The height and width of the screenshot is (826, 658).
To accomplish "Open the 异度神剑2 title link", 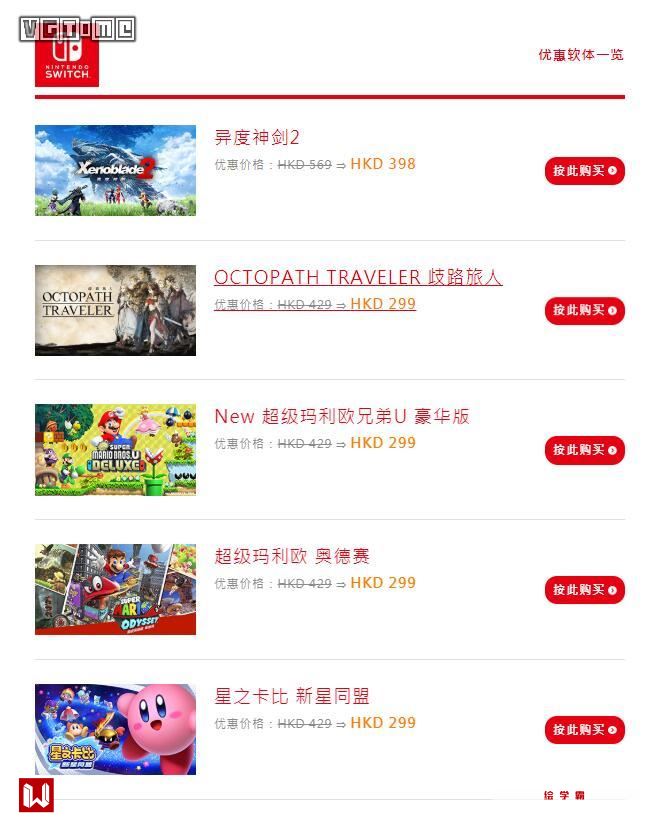I will click(x=257, y=138).
